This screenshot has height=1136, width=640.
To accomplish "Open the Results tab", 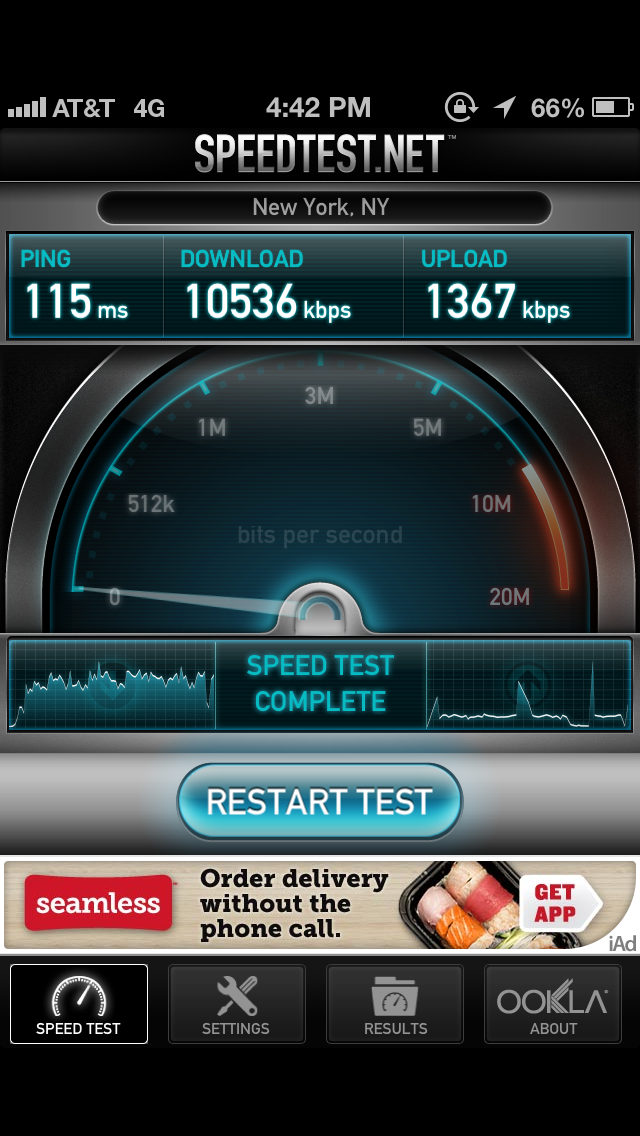I will tap(395, 1003).
